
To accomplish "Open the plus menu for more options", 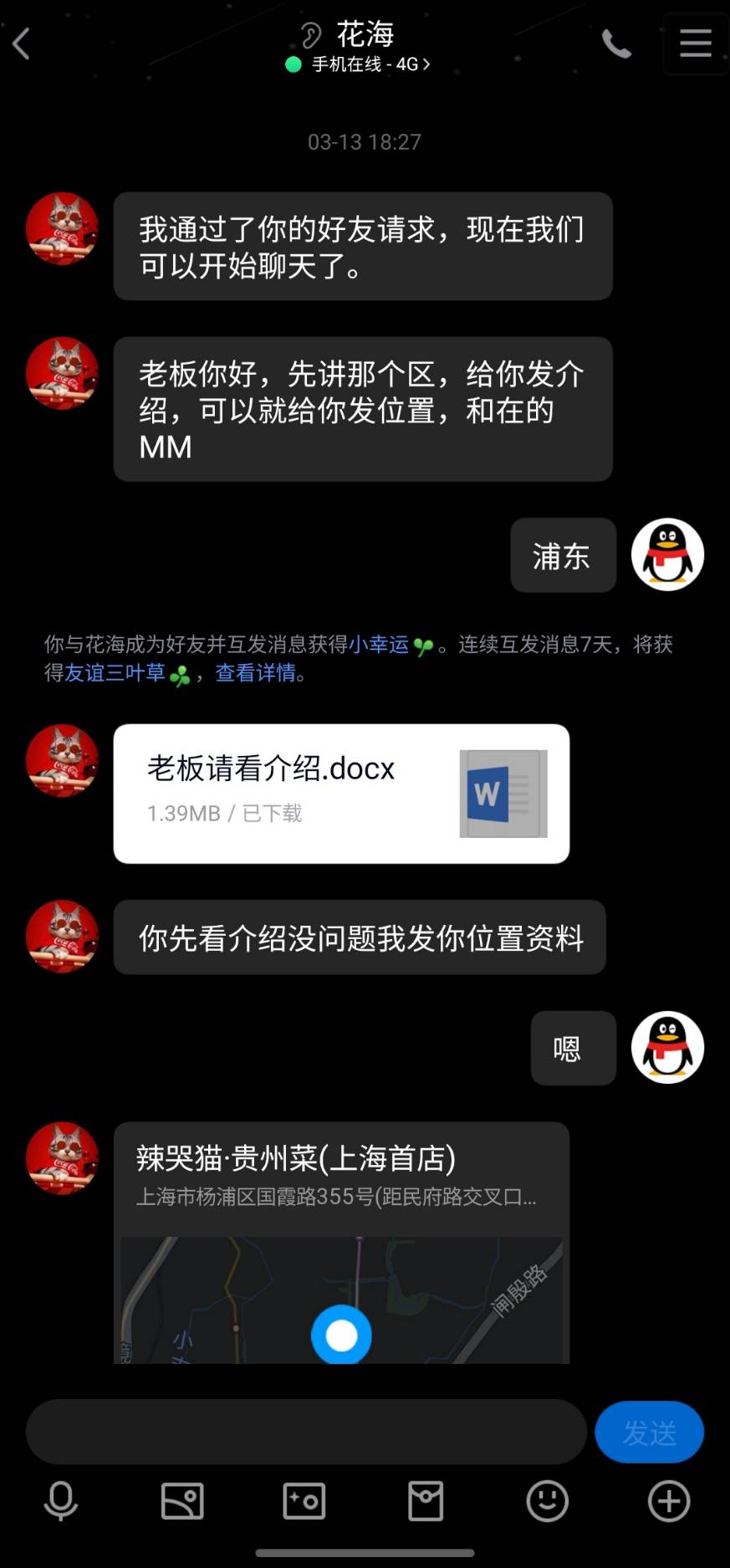I will click(669, 1501).
